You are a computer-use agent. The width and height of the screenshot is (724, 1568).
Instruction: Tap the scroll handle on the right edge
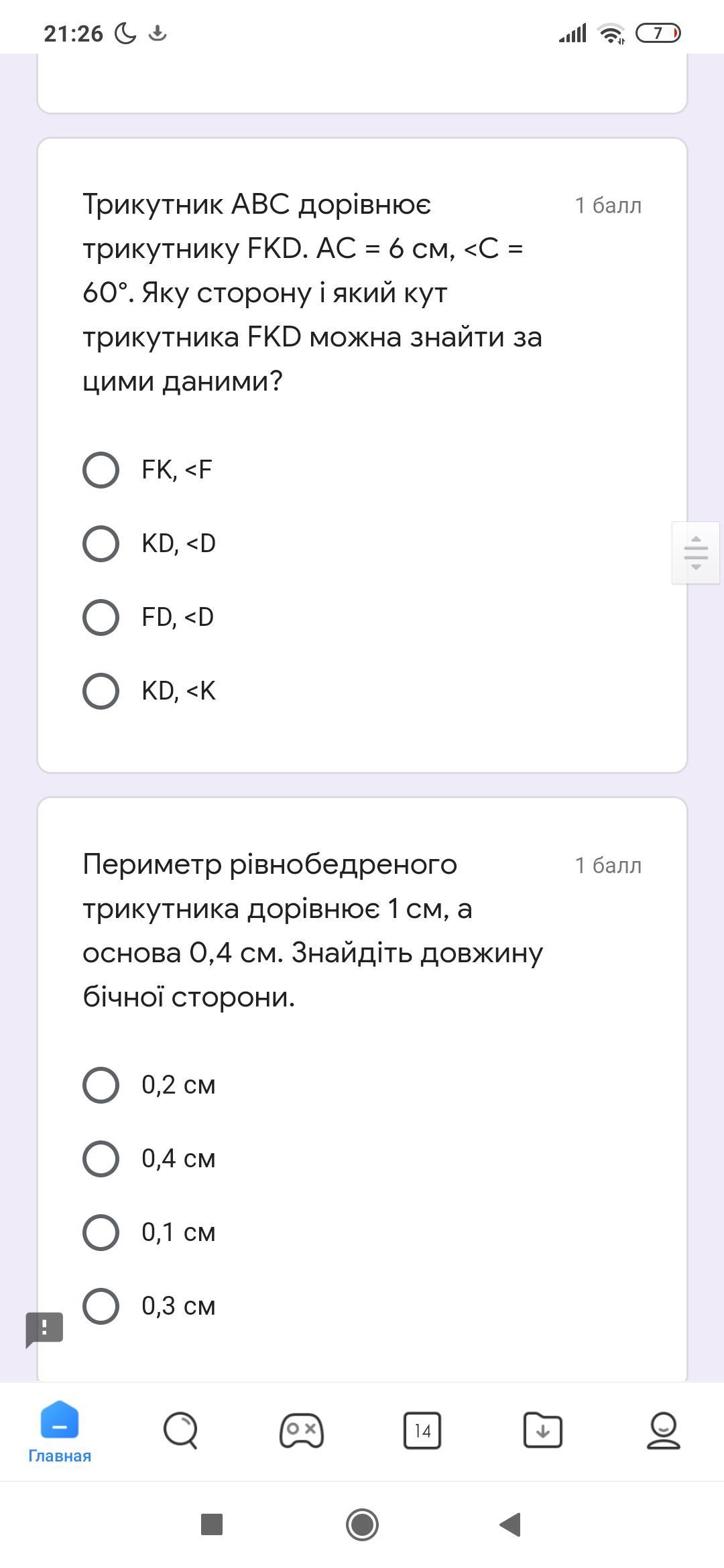[696, 553]
